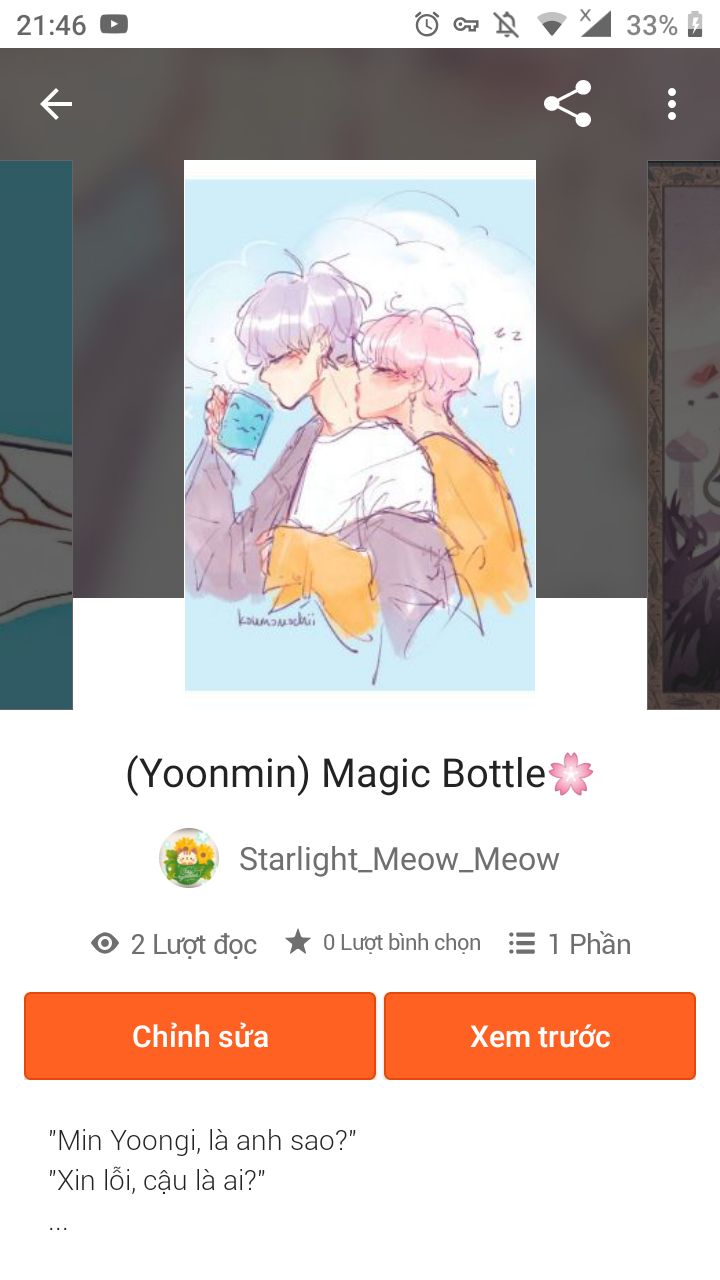Tap the Chỉnh sửa button
The width and height of the screenshot is (720, 1280).
click(200, 1036)
